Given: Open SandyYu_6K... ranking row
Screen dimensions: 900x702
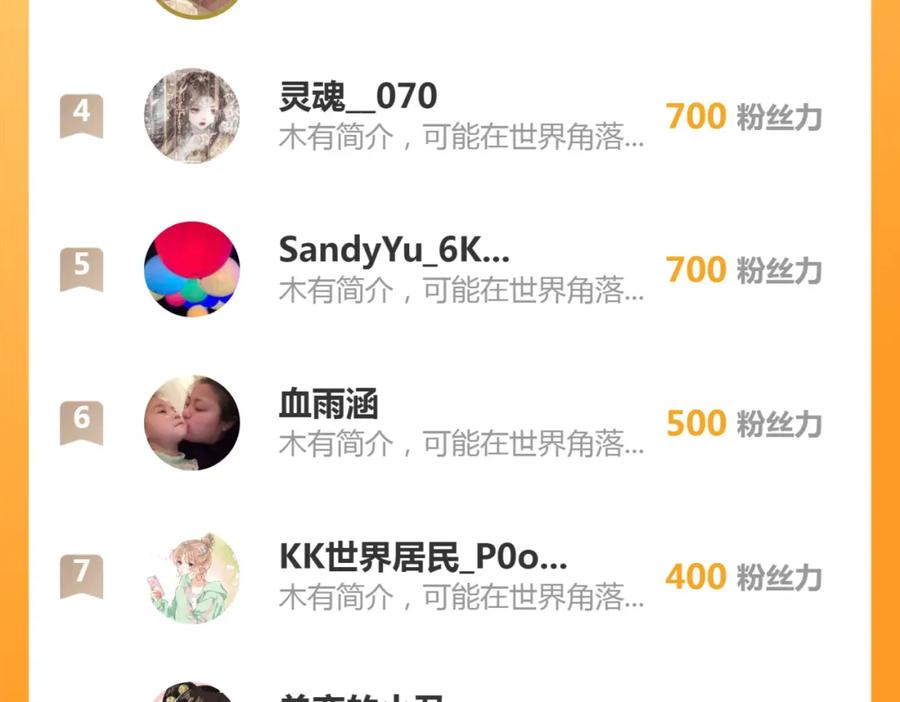Looking at the screenshot, I should [450, 269].
